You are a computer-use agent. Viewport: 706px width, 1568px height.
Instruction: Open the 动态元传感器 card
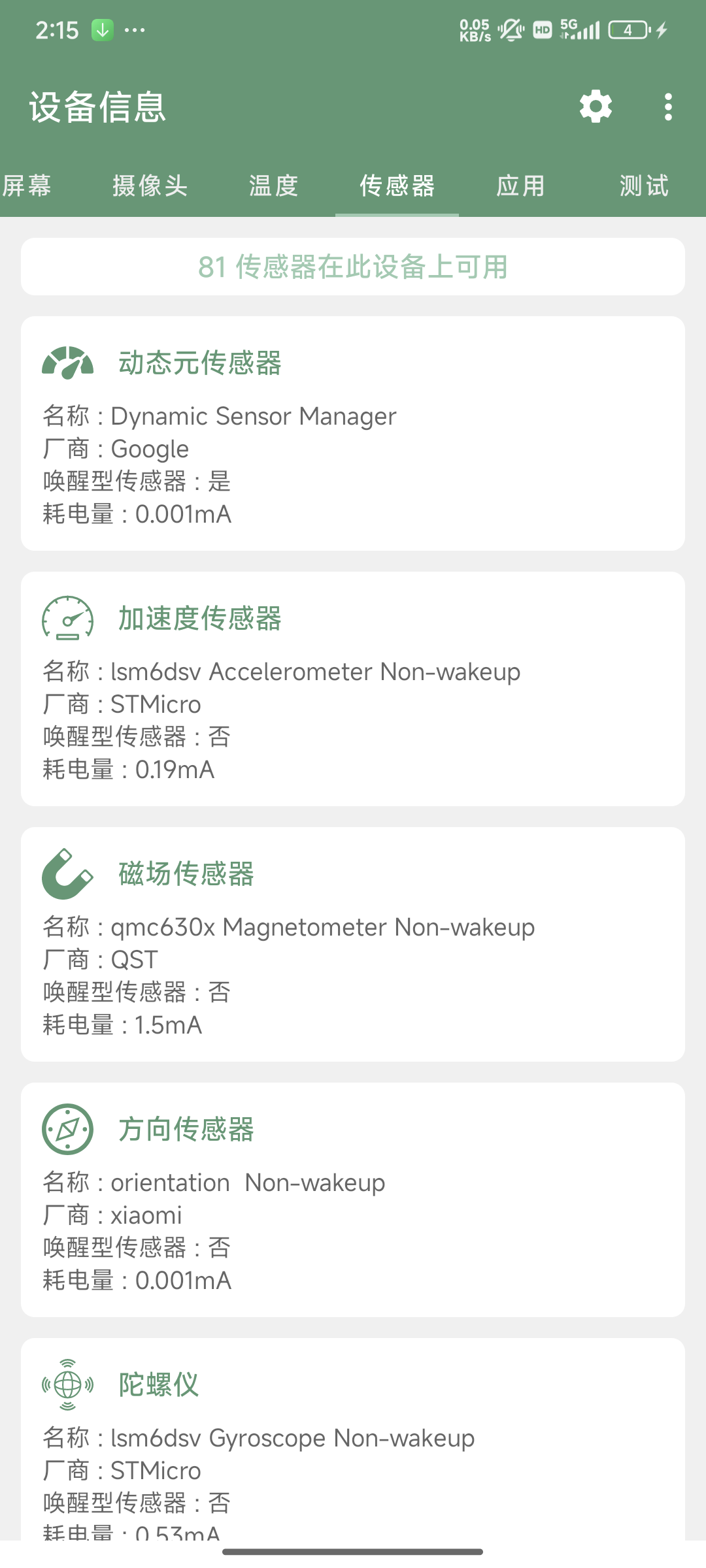pyautogui.click(x=353, y=433)
